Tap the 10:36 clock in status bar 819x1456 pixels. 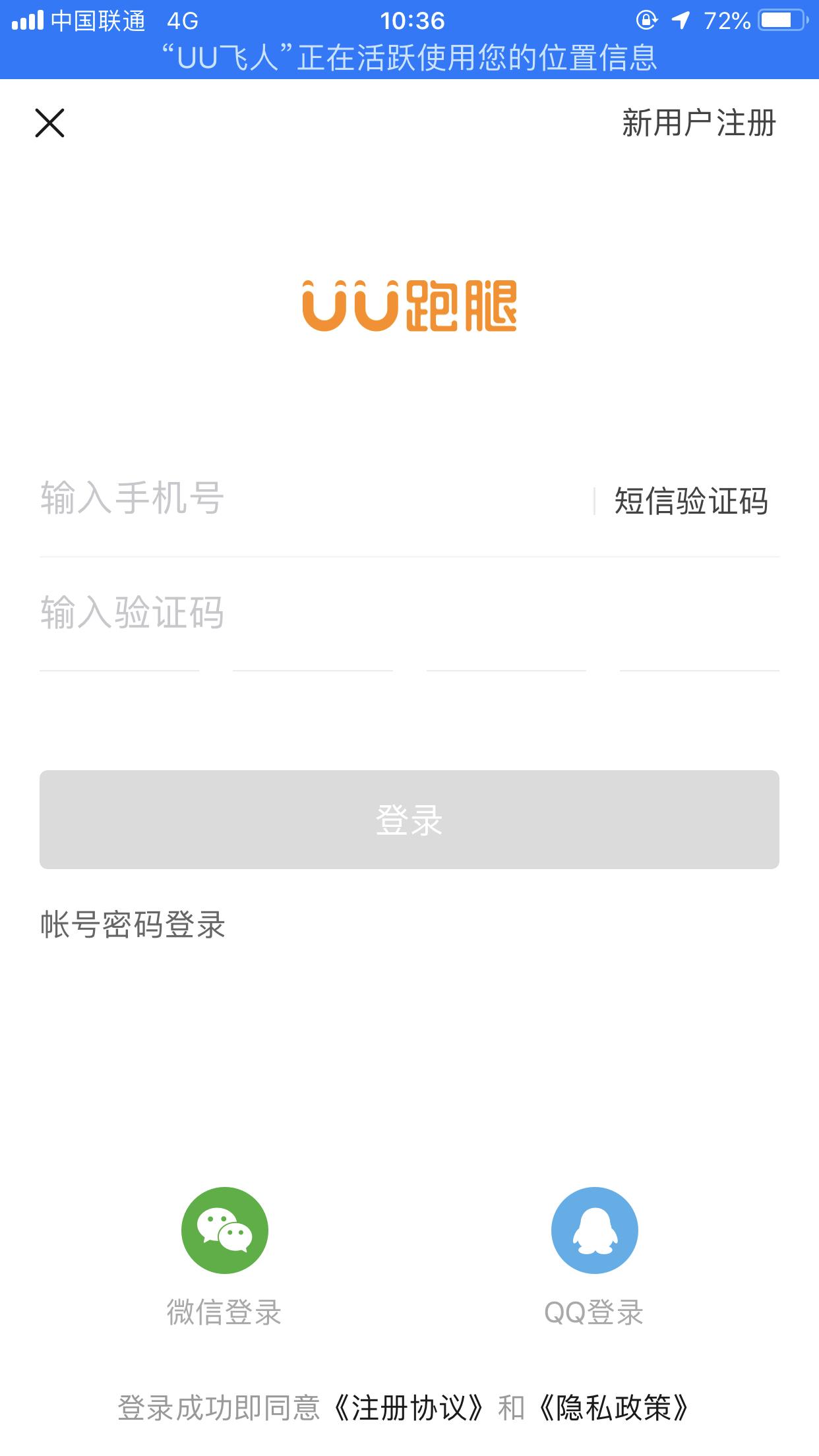[409, 18]
